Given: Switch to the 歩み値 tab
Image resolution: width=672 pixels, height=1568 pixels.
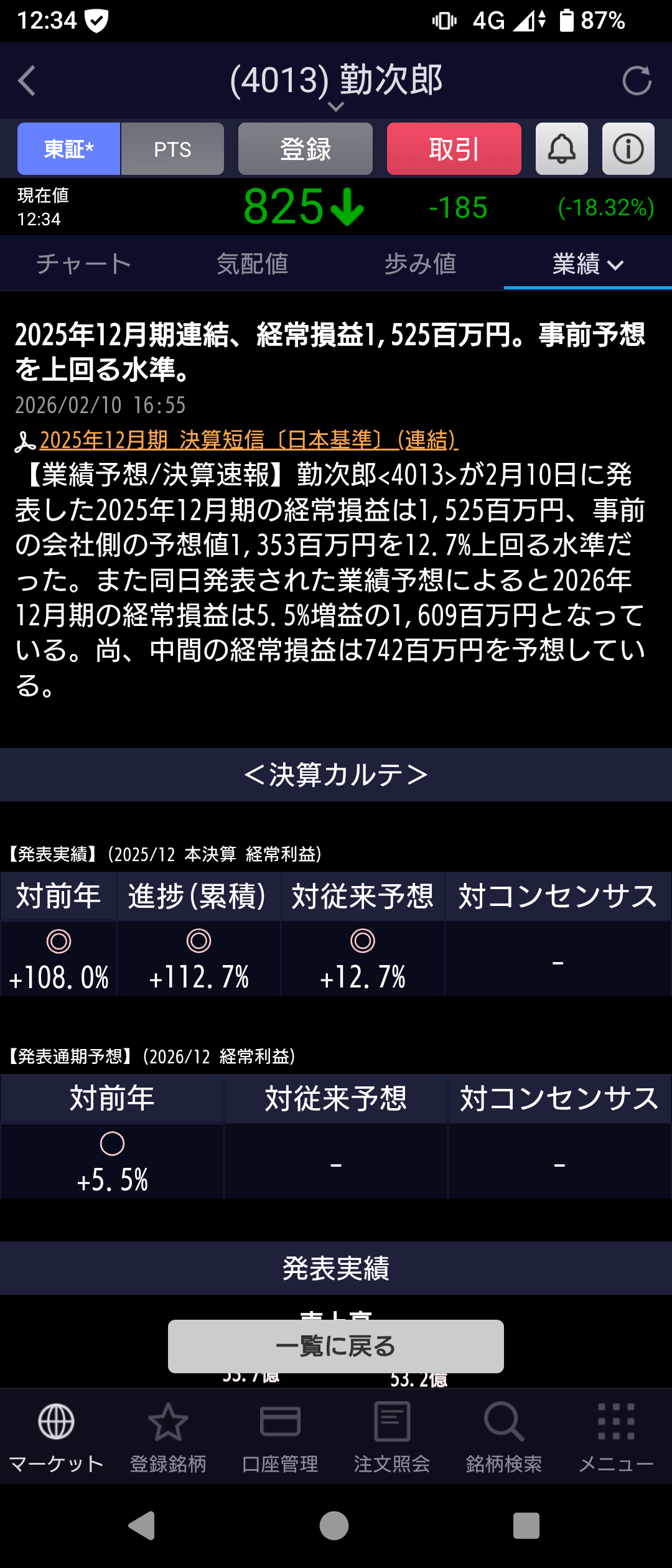Looking at the screenshot, I should [420, 264].
